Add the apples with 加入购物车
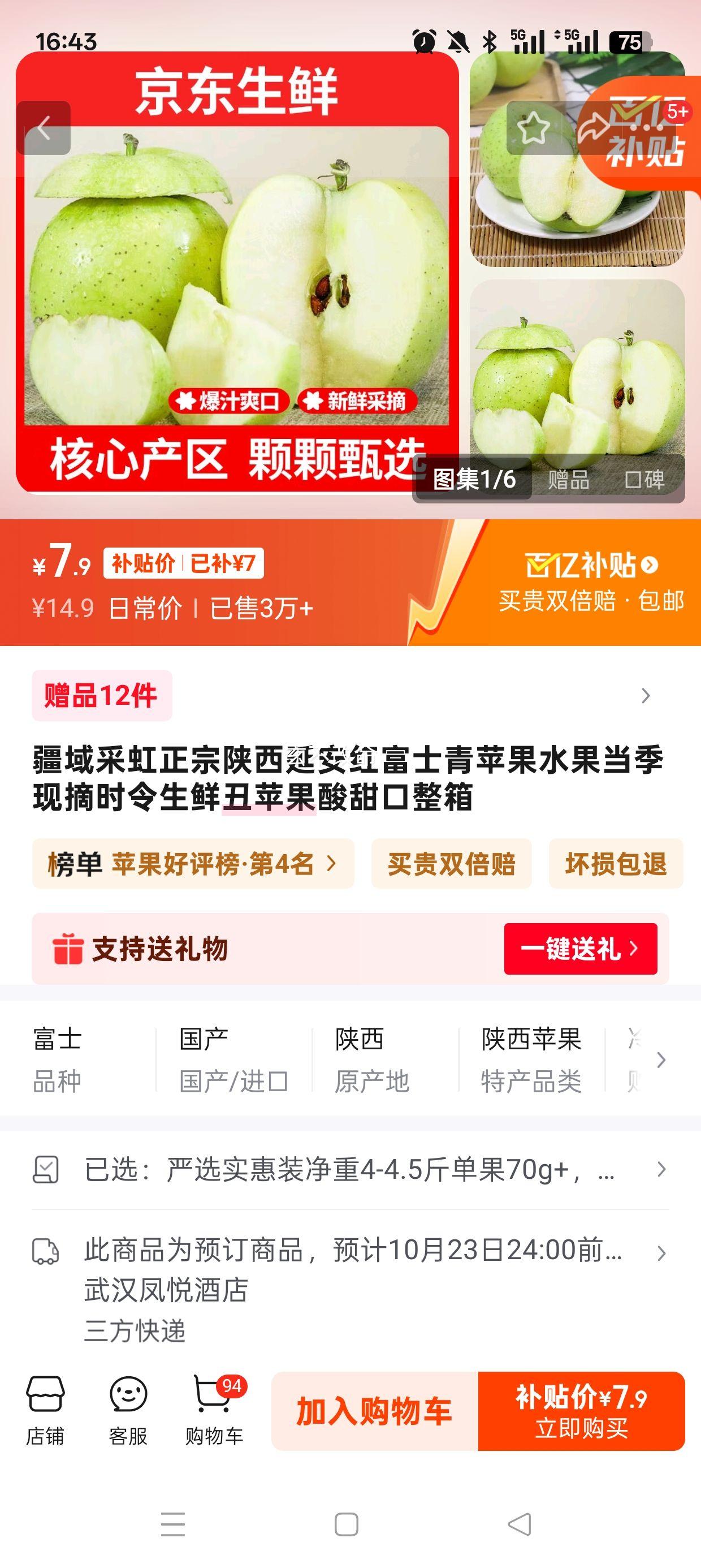 (374, 1411)
